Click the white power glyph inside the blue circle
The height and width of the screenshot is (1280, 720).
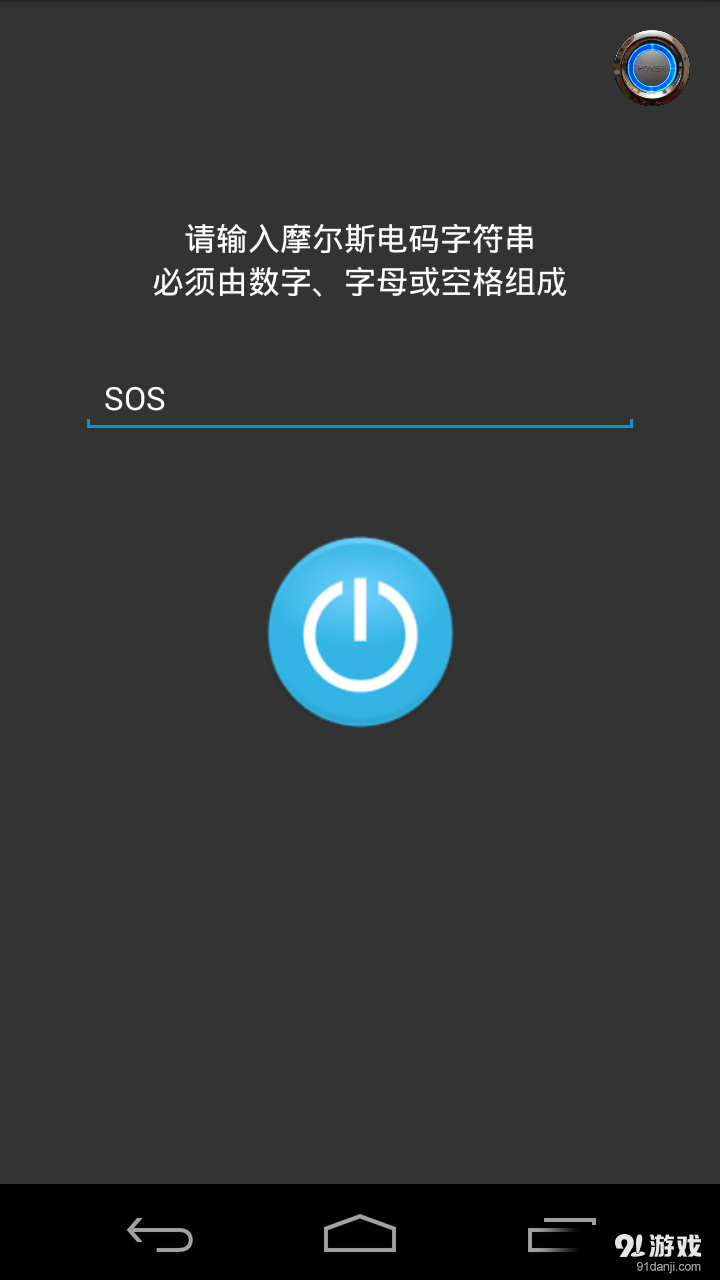360,632
